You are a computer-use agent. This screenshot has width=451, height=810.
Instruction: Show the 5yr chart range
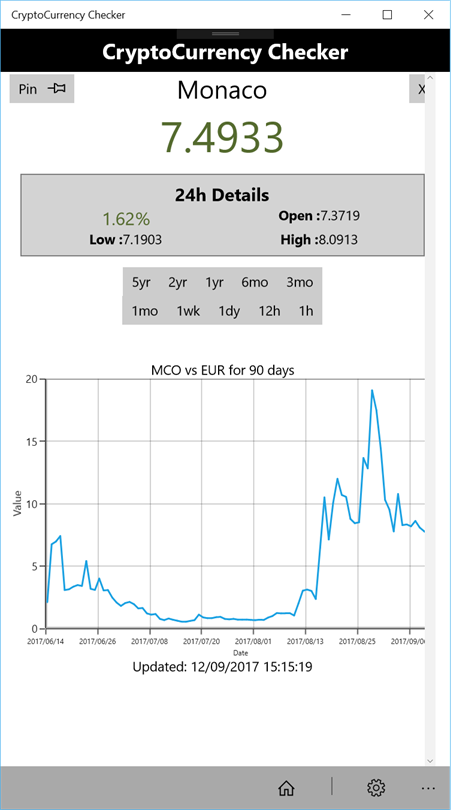tap(142, 282)
